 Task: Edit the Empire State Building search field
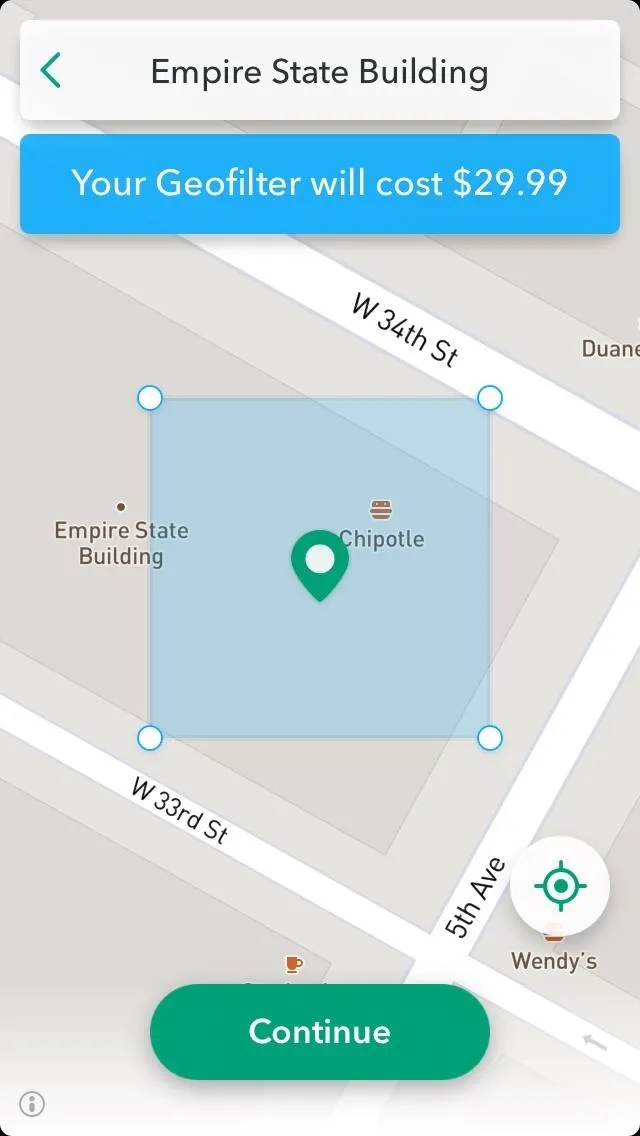tap(320, 70)
